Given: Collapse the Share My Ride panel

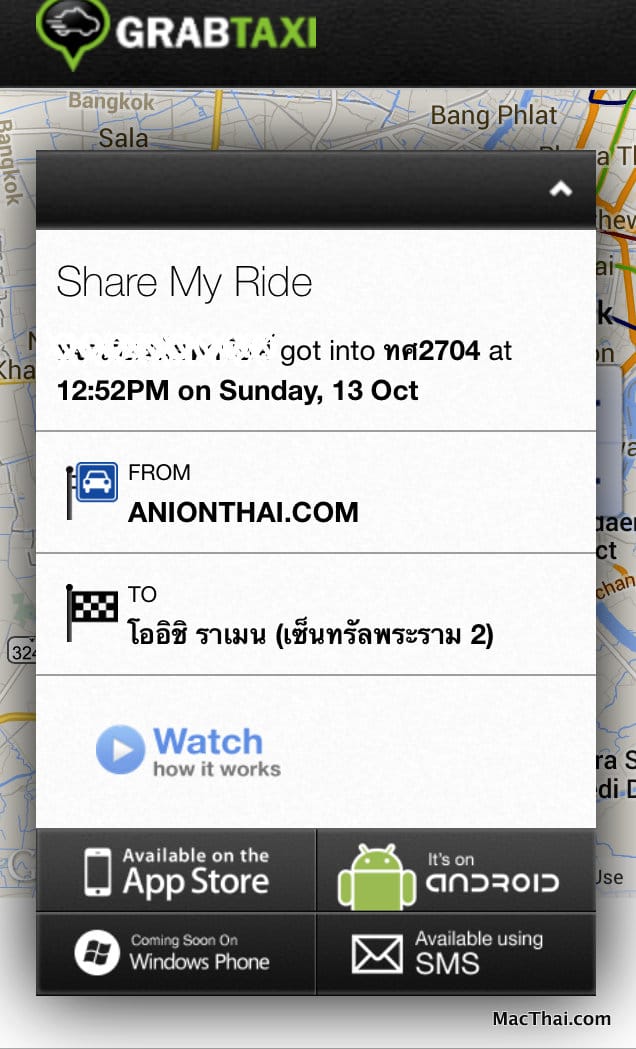Looking at the screenshot, I should click(560, 189).
